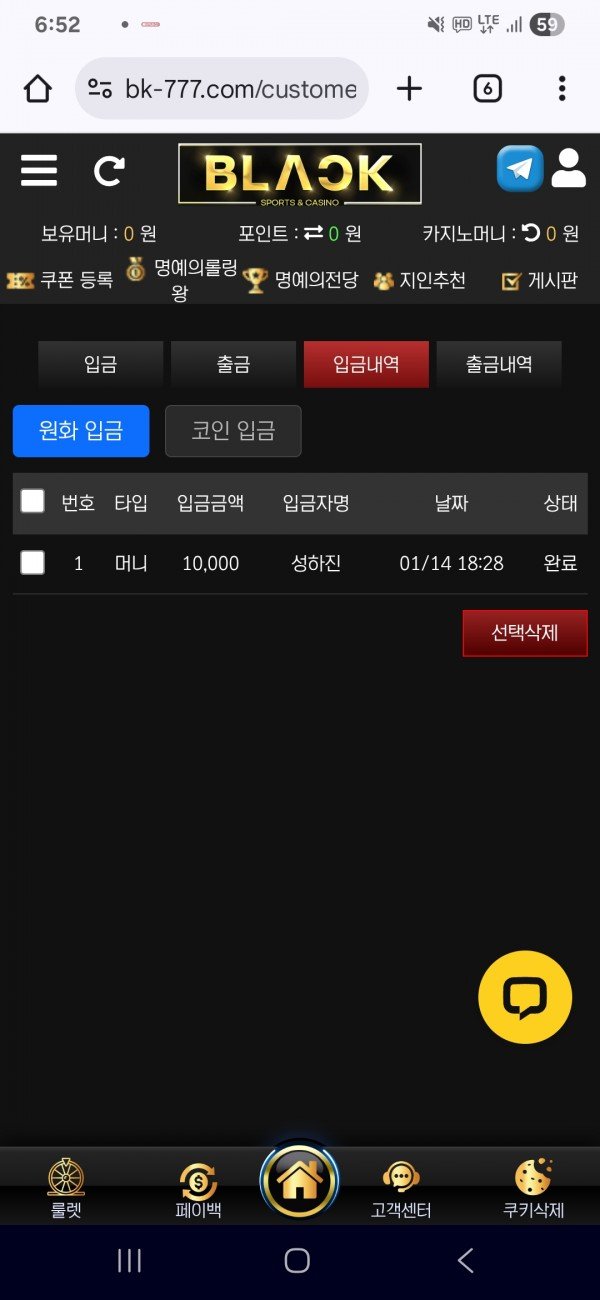
Task: Refresh the page with reload icon
Action: pyautogui.click(x=108, y=171)
